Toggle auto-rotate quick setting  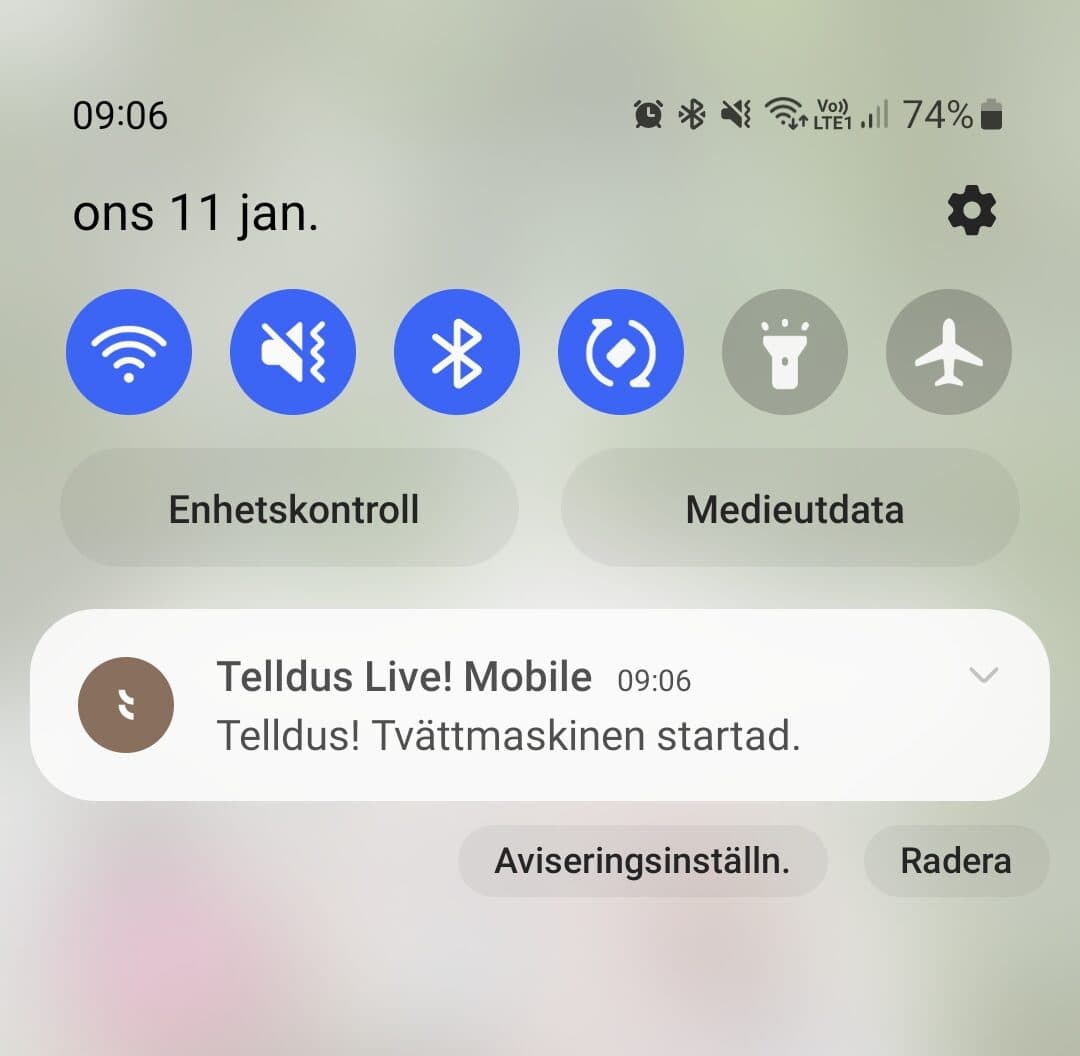pos(621,352)
